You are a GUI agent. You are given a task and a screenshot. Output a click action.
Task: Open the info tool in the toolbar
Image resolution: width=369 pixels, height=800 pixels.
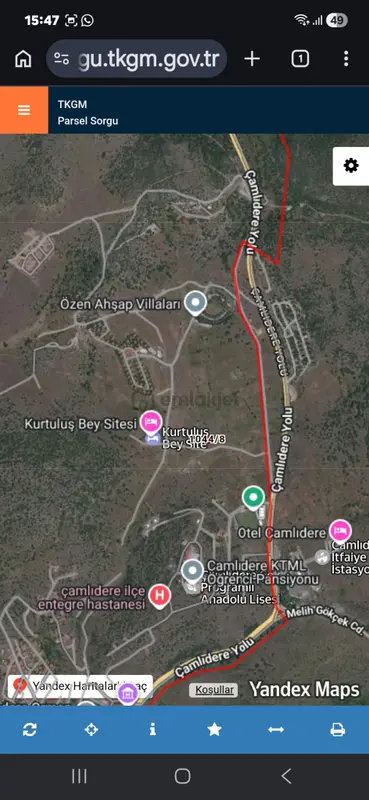point(153,730)
